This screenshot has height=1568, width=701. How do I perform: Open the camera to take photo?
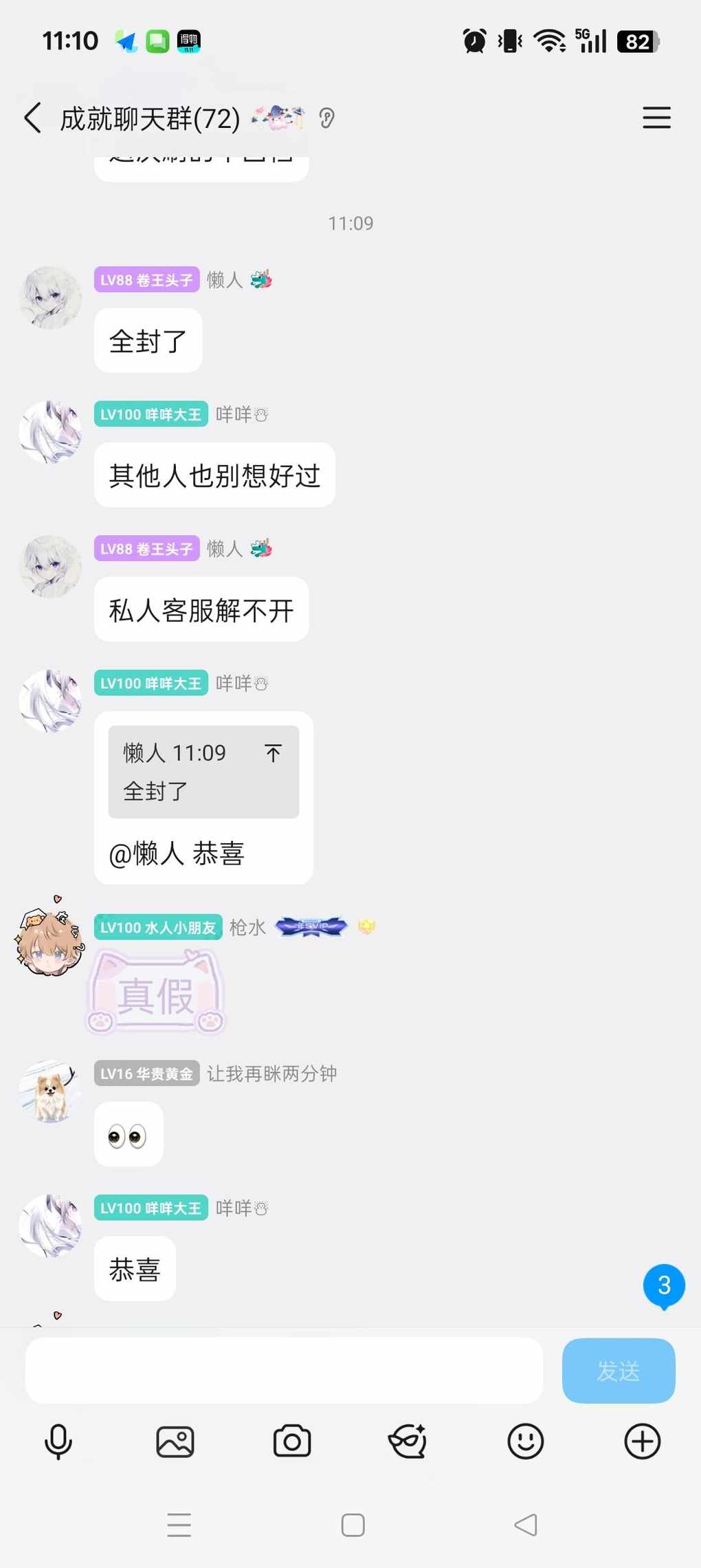pyautogui.click(x=292, y=1441)
